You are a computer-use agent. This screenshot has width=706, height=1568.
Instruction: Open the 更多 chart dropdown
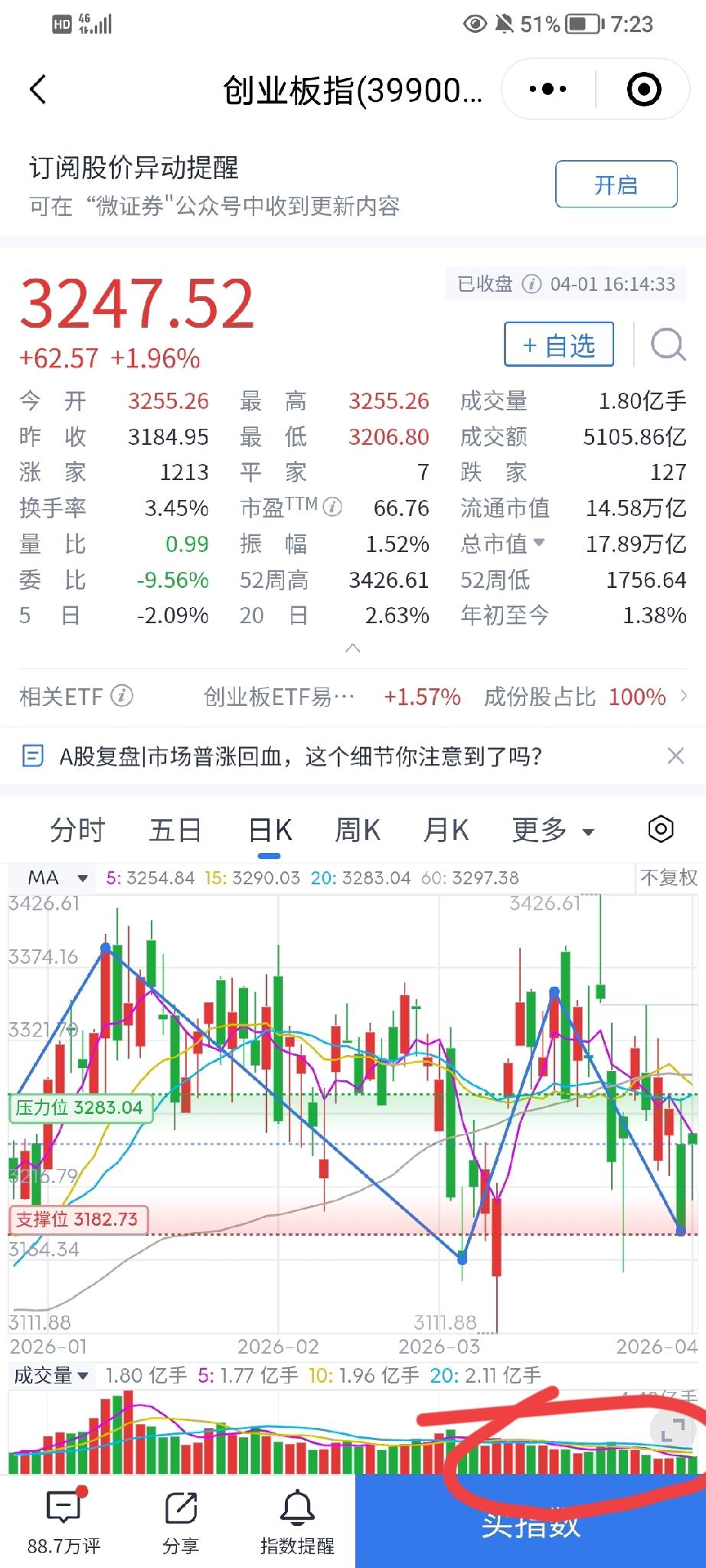click(x=553, y=829)
